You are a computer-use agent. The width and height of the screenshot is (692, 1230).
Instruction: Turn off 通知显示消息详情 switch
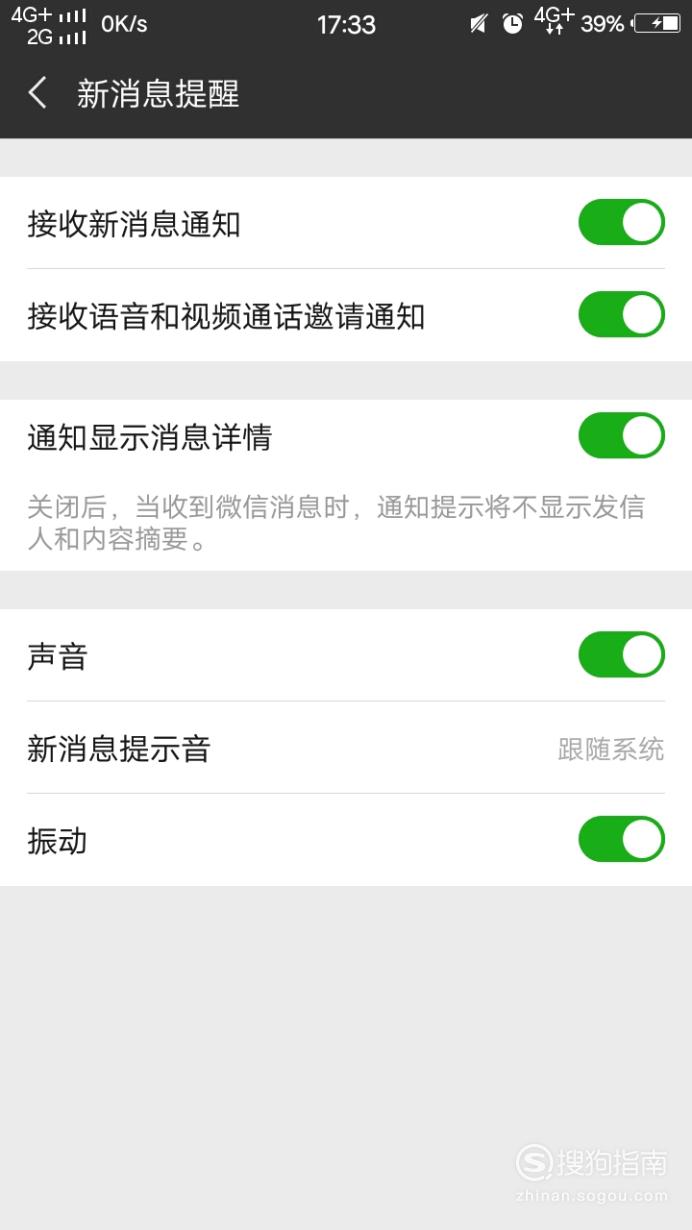(621, 436)
